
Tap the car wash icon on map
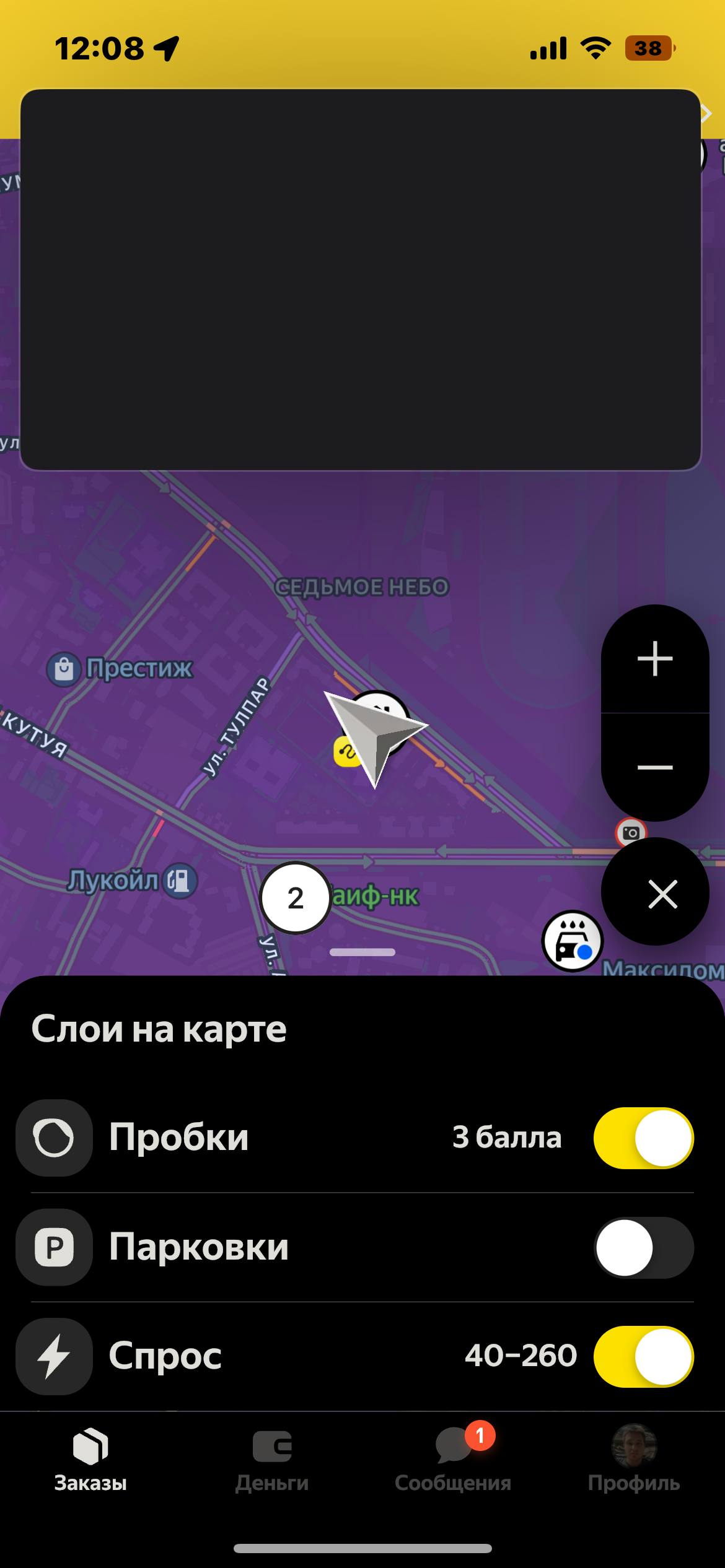coord(571,941)
